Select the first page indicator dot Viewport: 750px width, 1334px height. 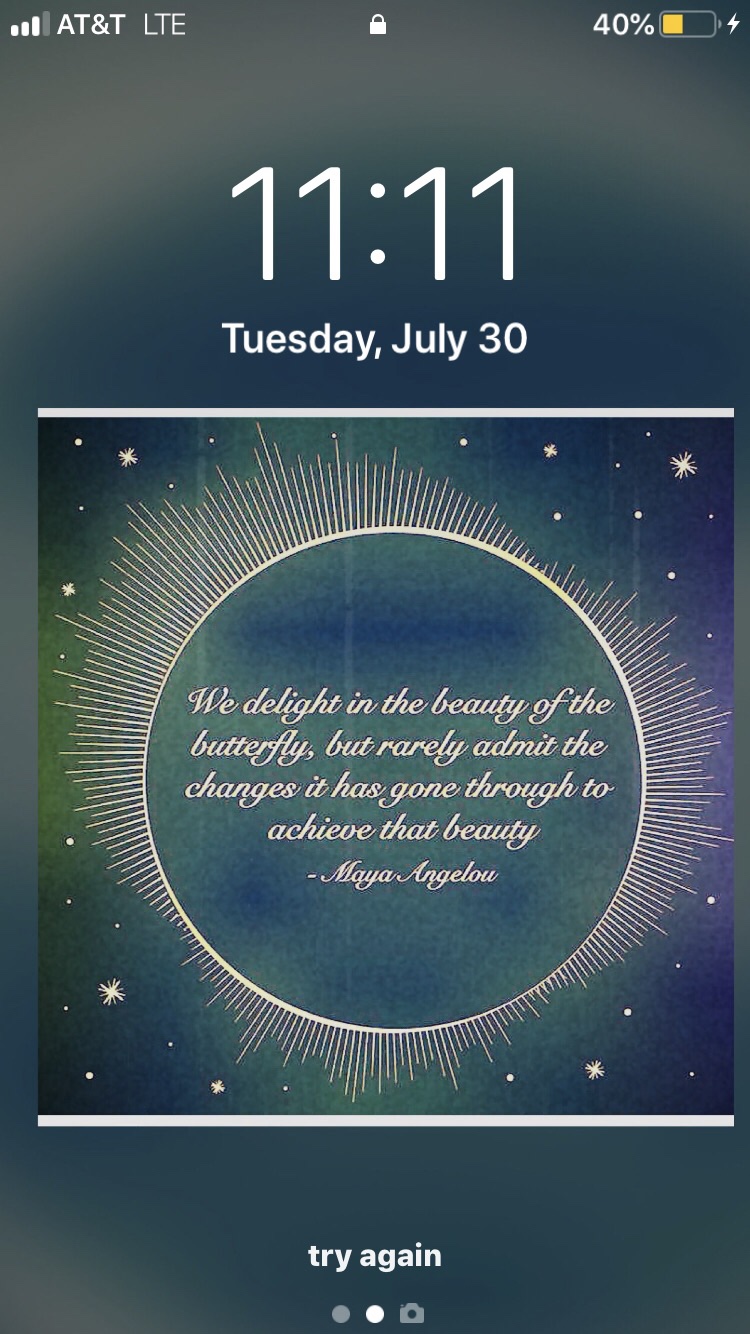pyautogui.click(x=341, y=1314)
